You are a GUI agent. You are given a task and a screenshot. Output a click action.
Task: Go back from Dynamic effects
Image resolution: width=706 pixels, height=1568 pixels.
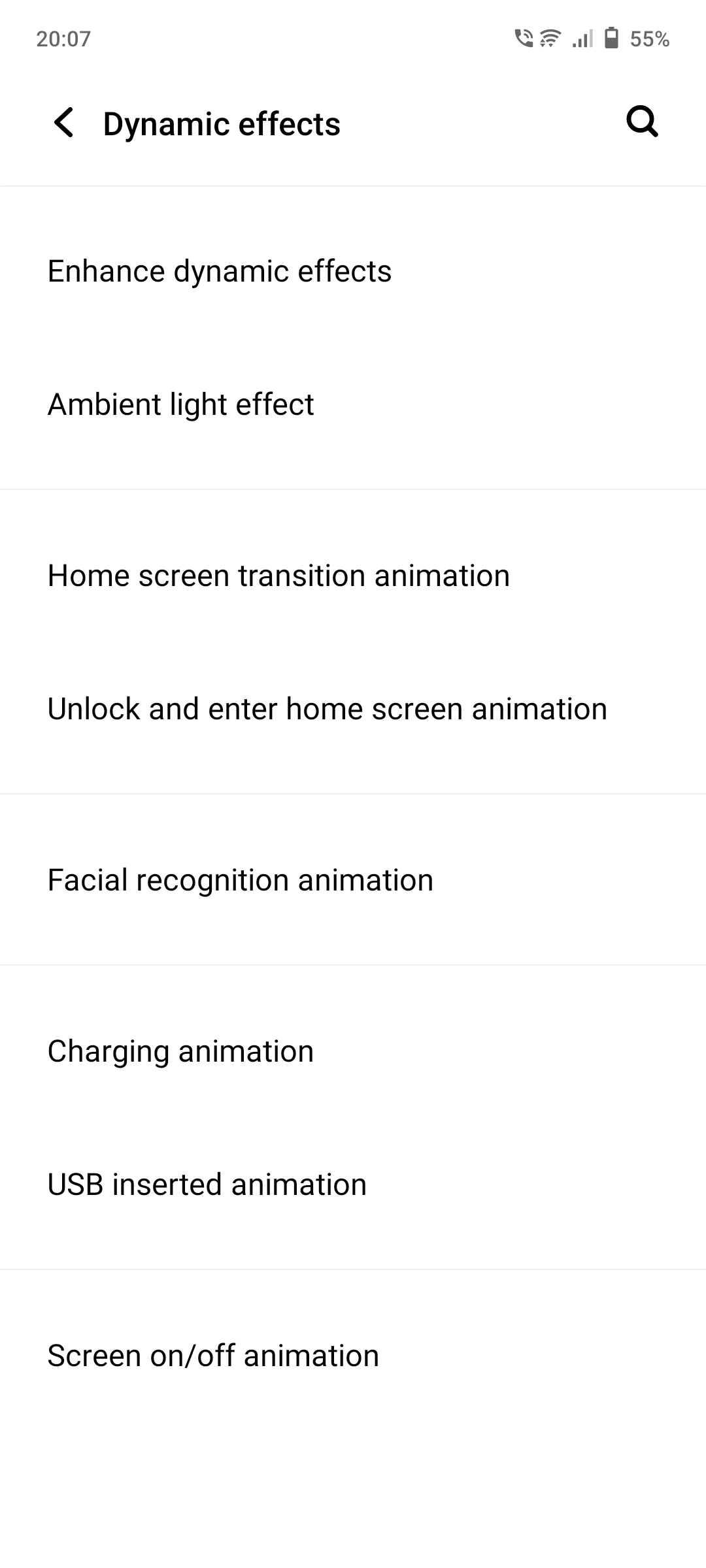pyautogui.click(x=64, y=123)
